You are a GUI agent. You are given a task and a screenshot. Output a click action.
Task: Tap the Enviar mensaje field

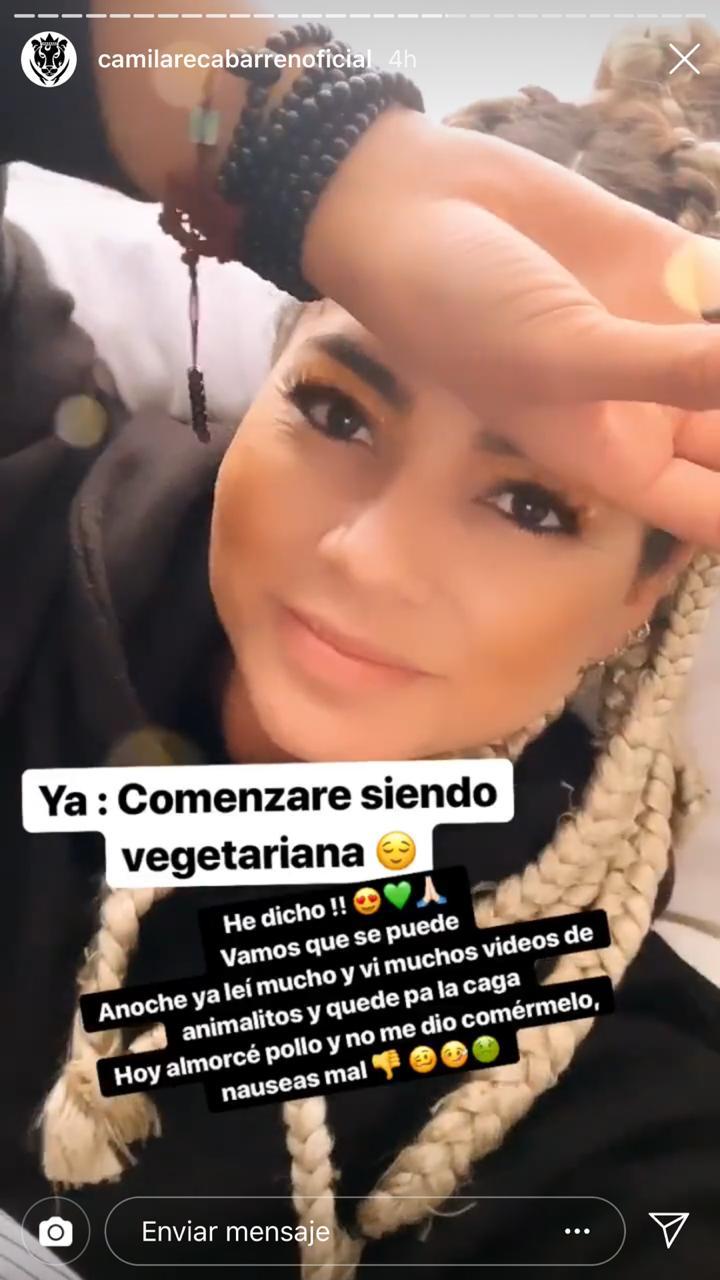tap(330, 1231)
